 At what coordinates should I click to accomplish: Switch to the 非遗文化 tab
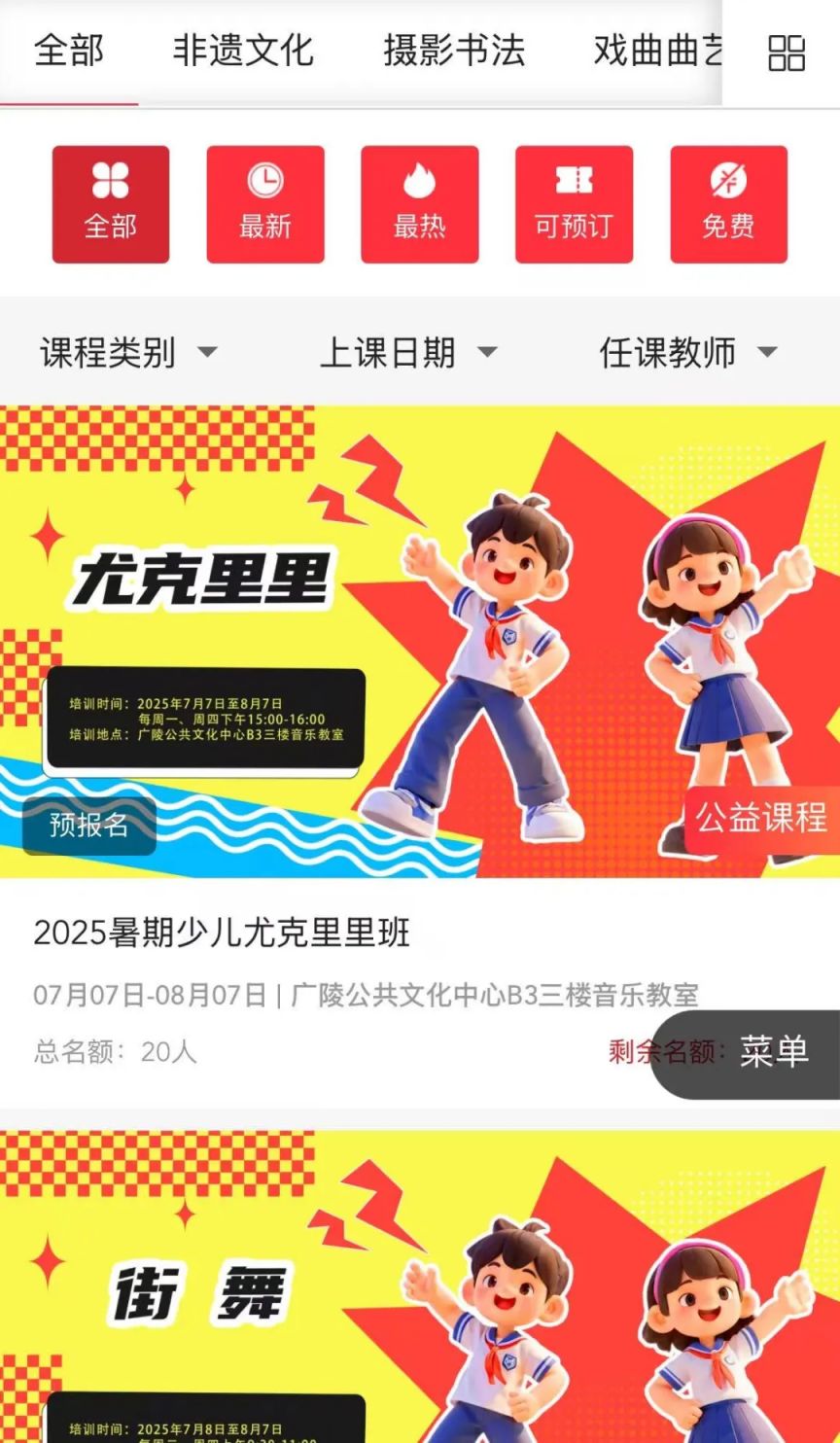click(x=243, y=51)
